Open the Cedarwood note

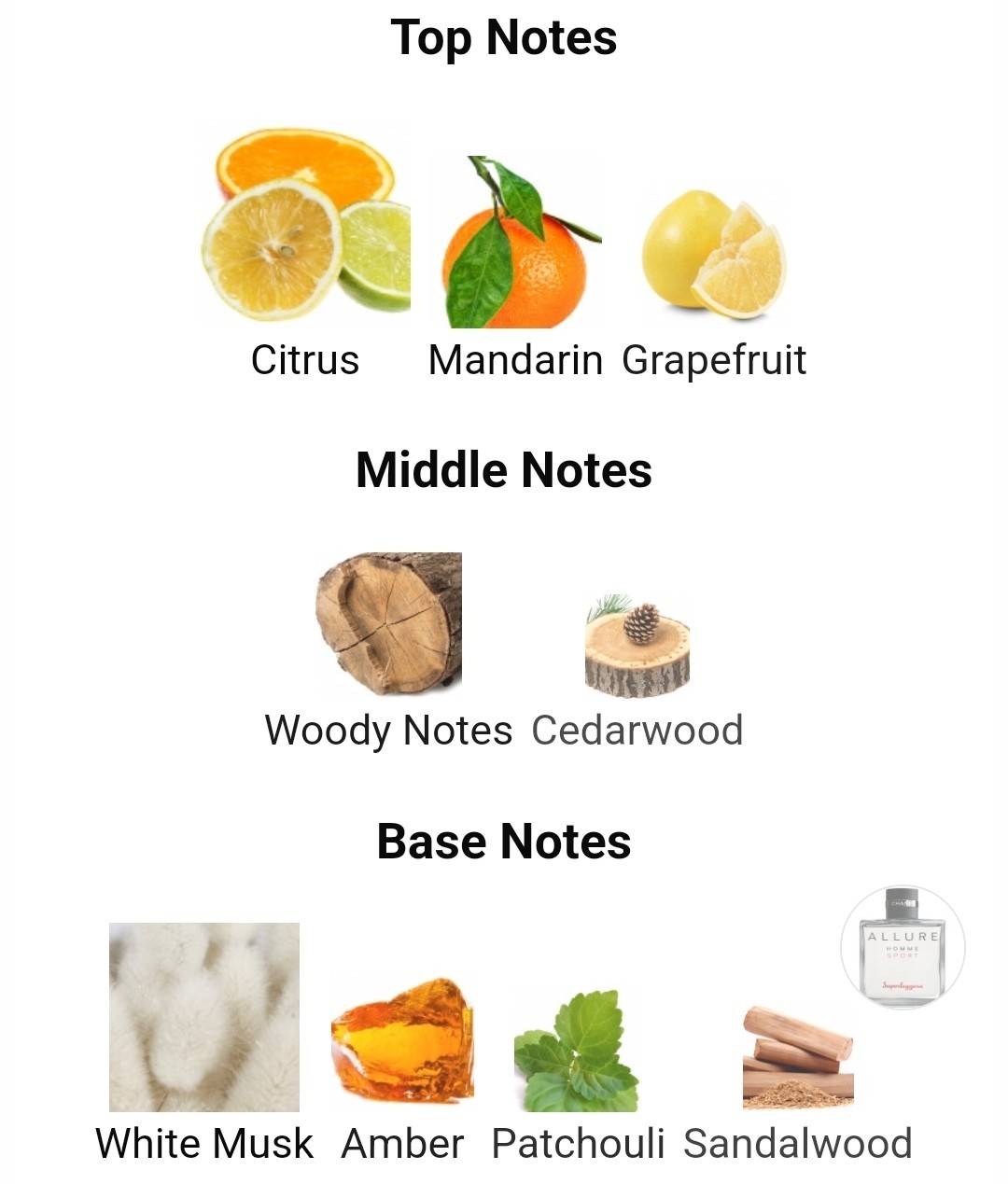click(x=637, y=648)
